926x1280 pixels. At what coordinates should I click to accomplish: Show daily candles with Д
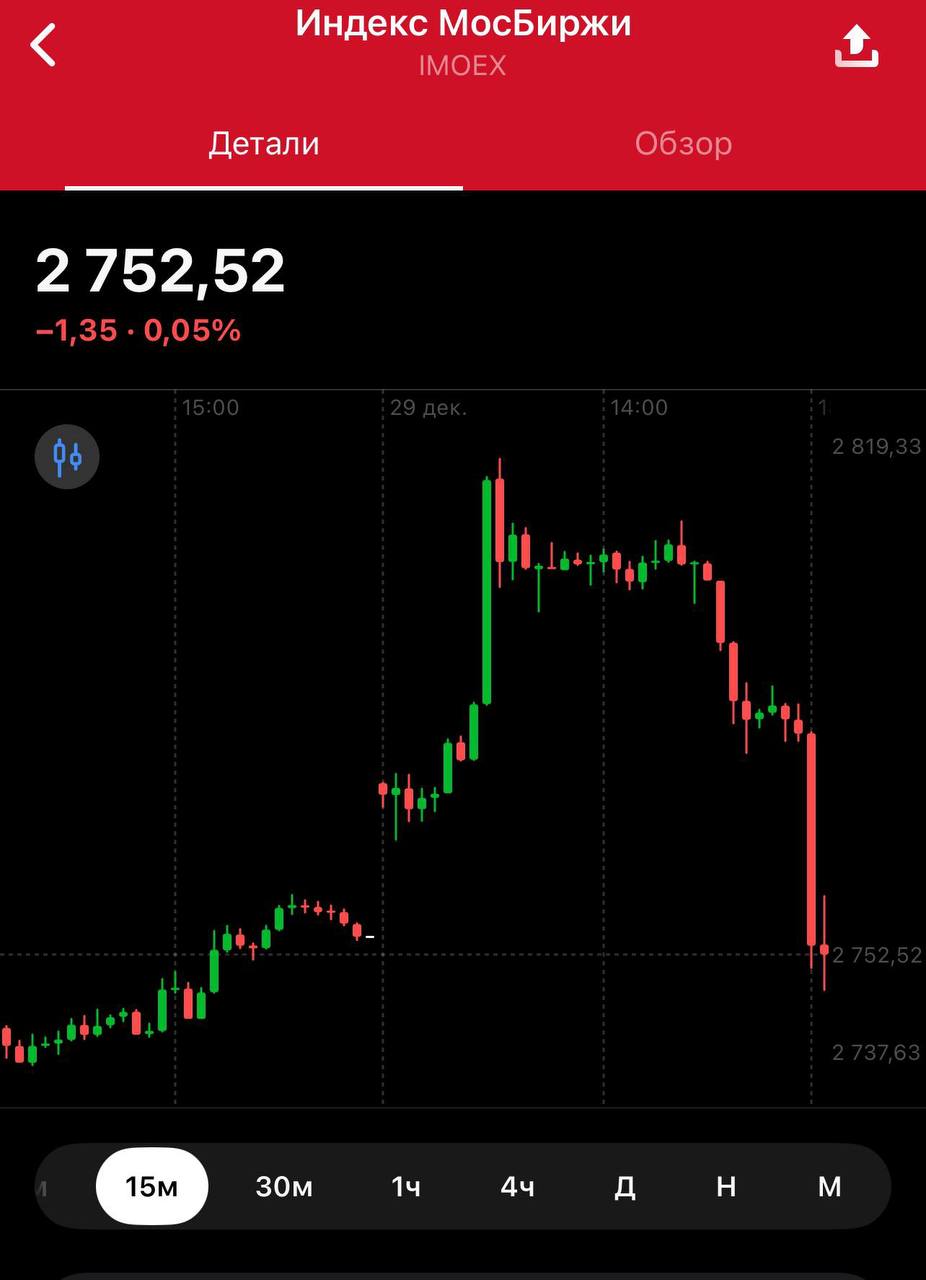click(x=625, y=1186)
